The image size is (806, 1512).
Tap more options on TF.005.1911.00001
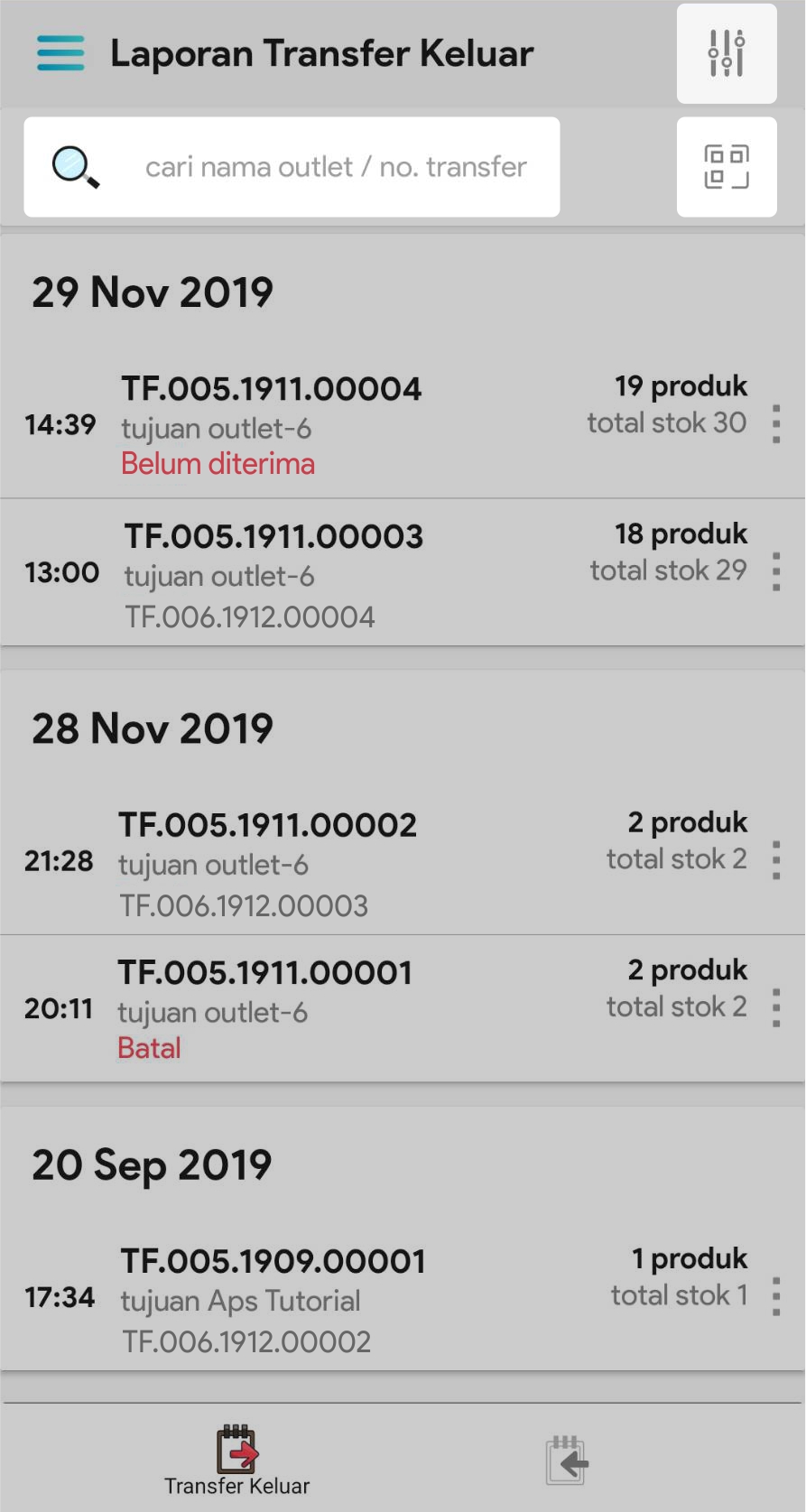tap(776, 1007)
